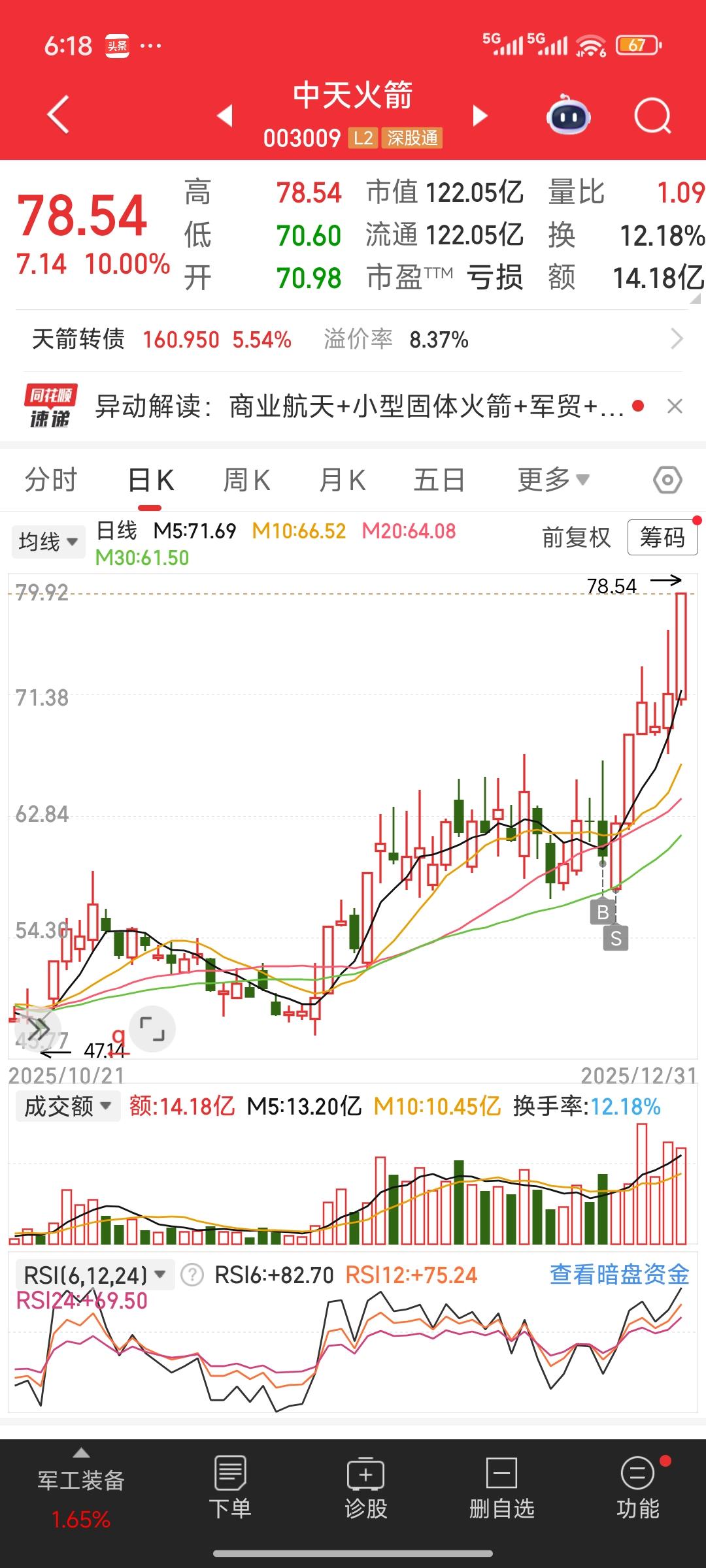Toggle the 筹码 chip distribution overlay
This screenshot has width=706, height=1568.
662,538
